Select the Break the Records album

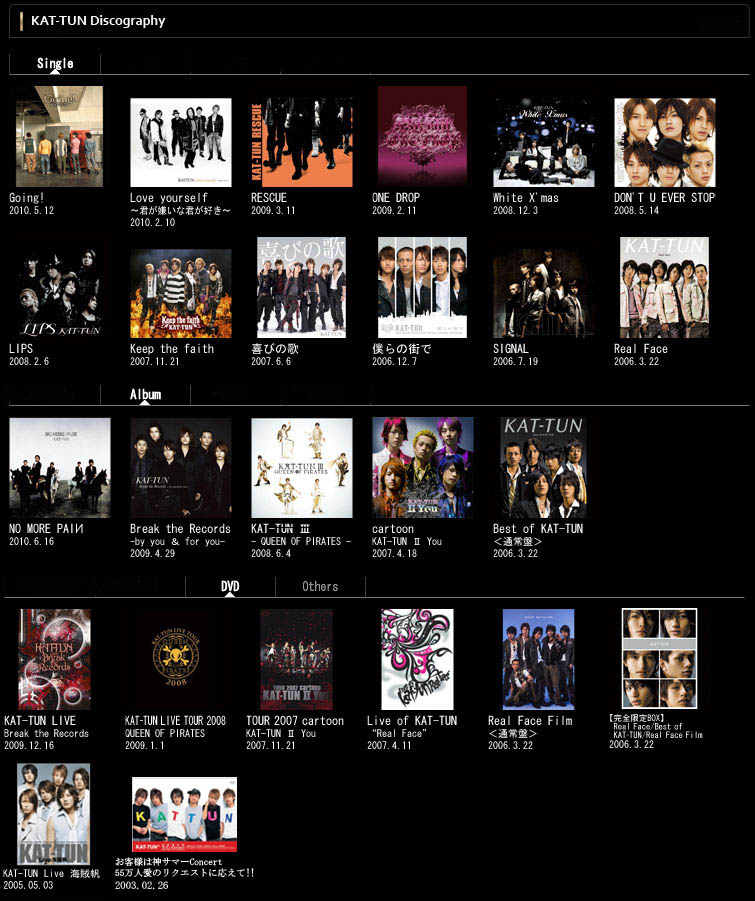(181, 468)
